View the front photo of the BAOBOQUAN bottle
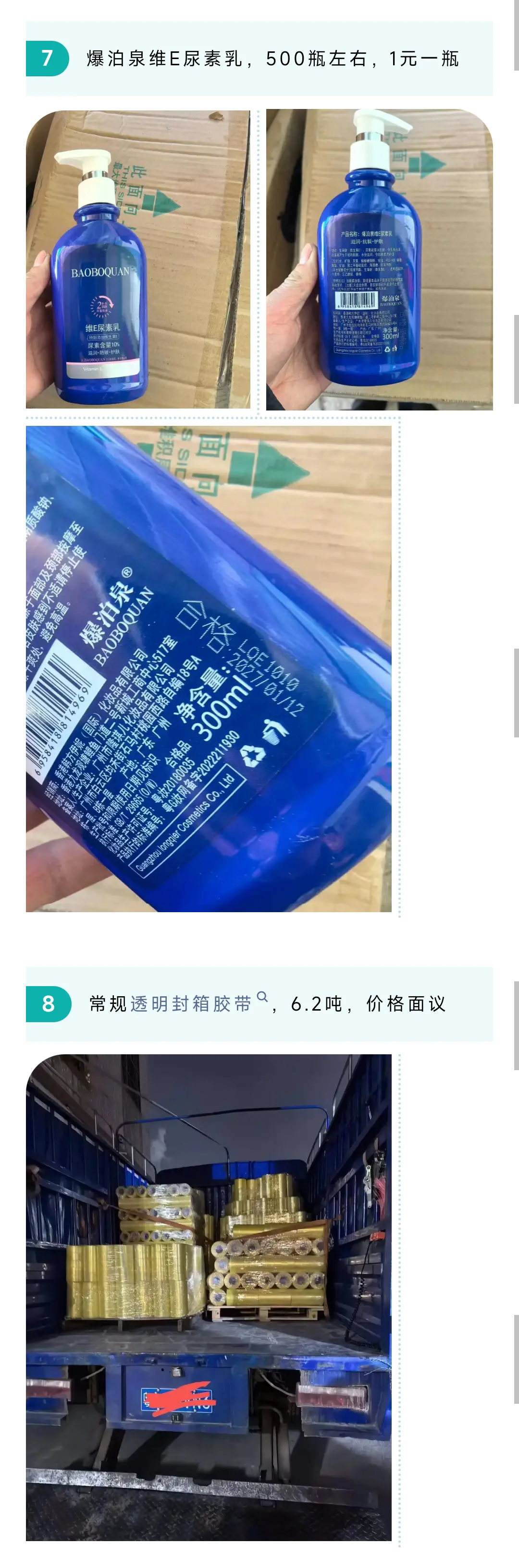519x1568 pixels. click(137, 259)
